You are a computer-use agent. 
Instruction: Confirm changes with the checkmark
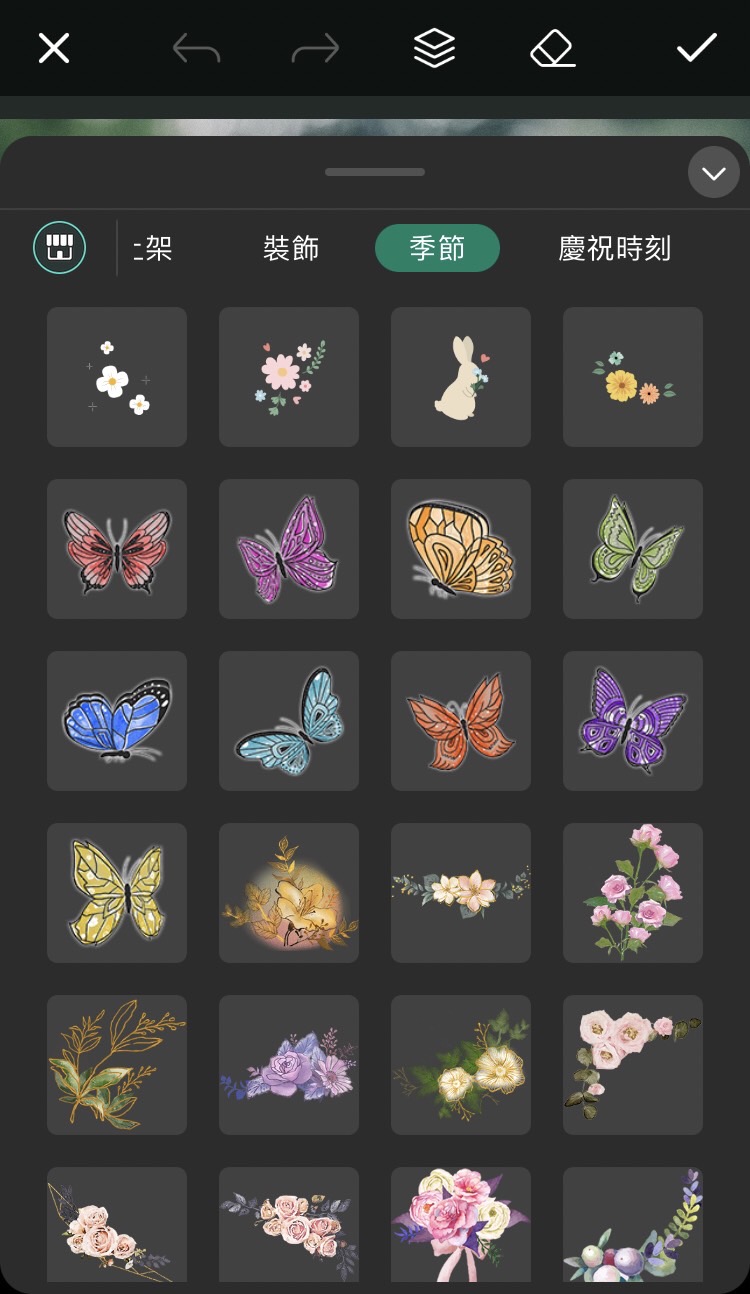(696, 48)
